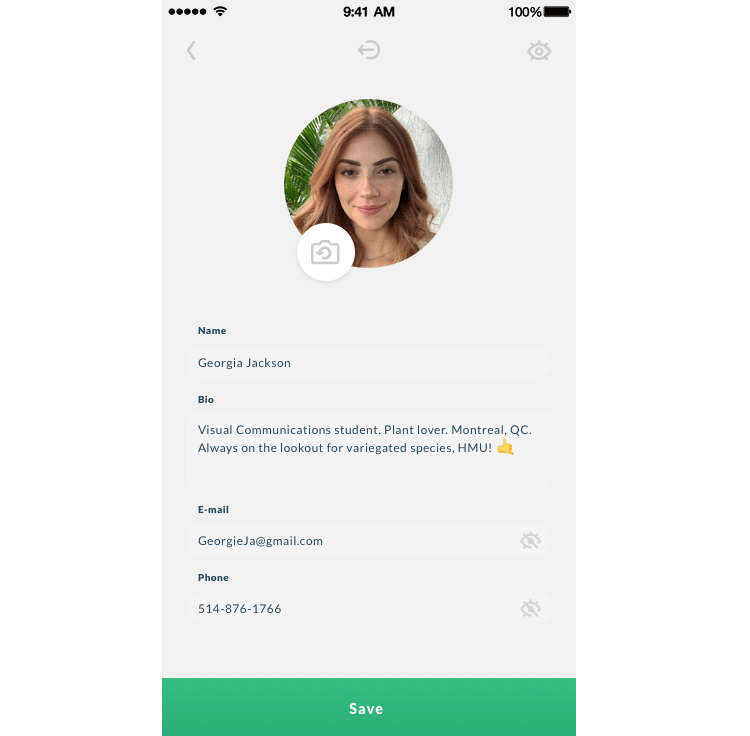The width and height of the screenshot is (750, 736).
Task: Save the profile changes
Action: pos(368,708)
